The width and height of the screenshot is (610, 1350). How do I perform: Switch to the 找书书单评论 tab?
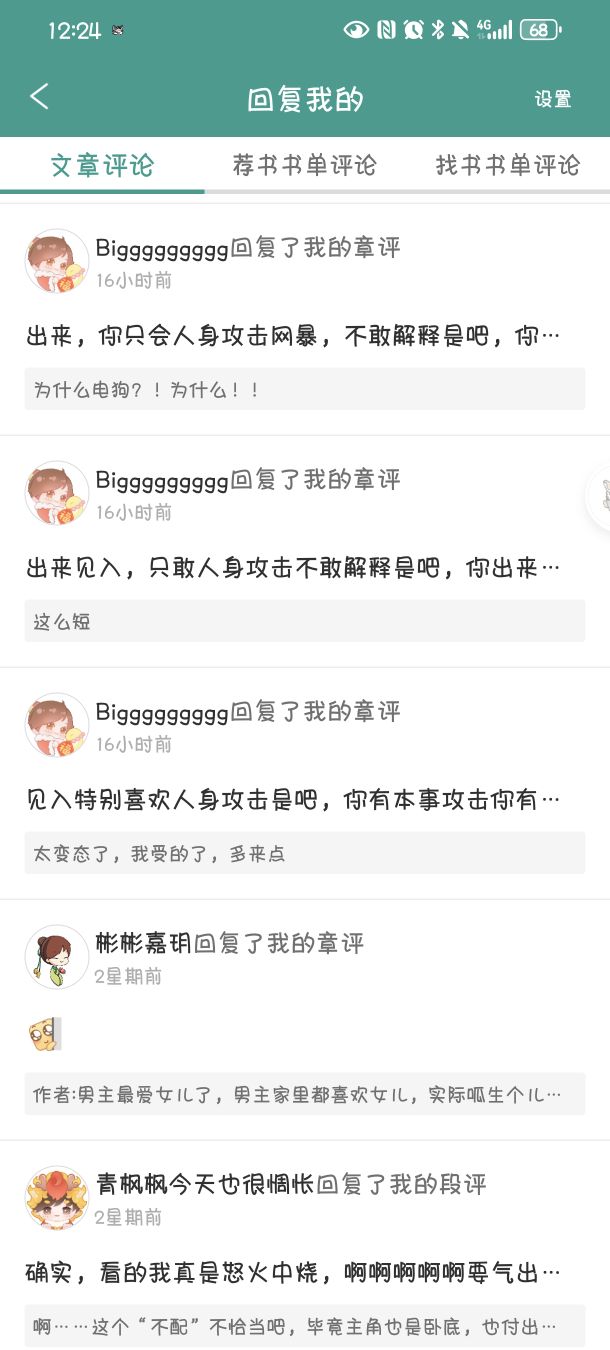click(507, 165)
